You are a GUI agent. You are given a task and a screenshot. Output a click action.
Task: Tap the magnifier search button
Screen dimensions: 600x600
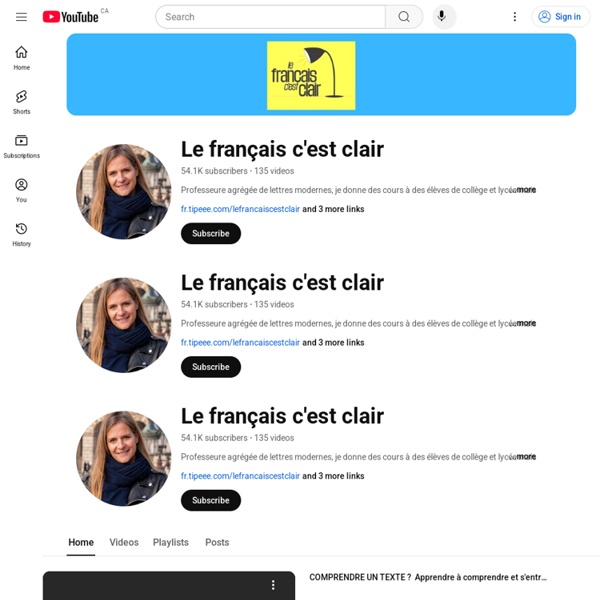404,17
